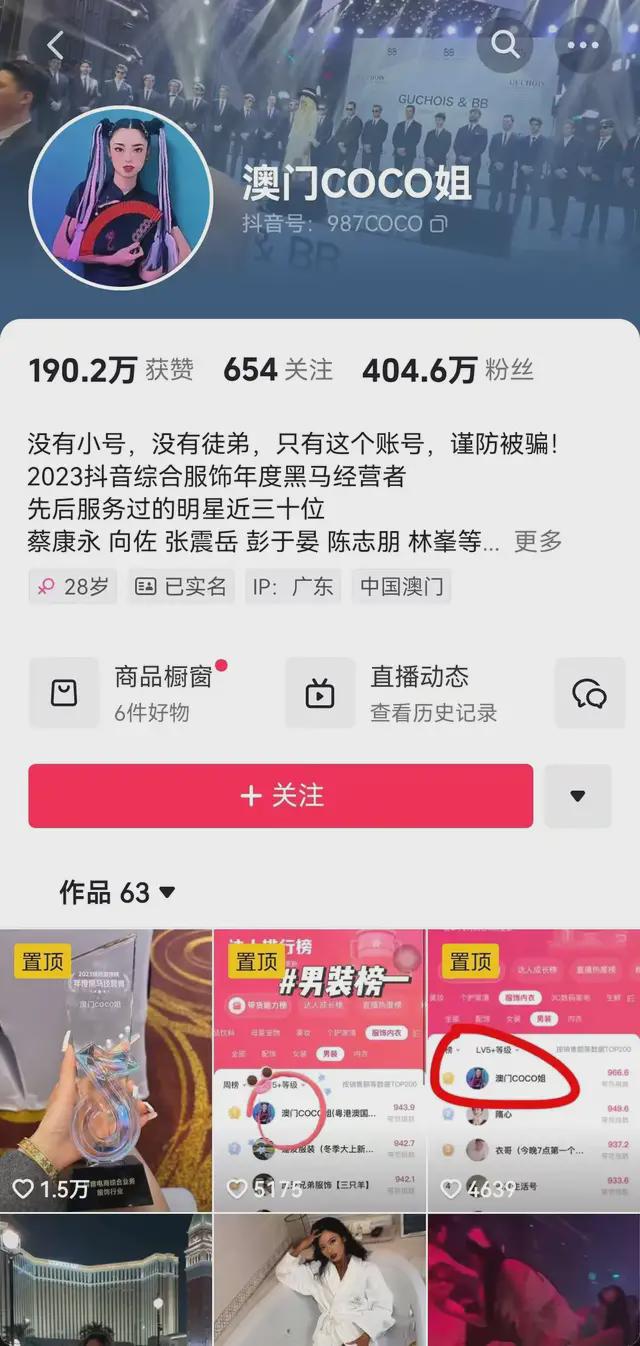Screen dimensions: 640x1346
Task: Open the pinned trophy video with 1.5万 likes
Action: 106,1070
